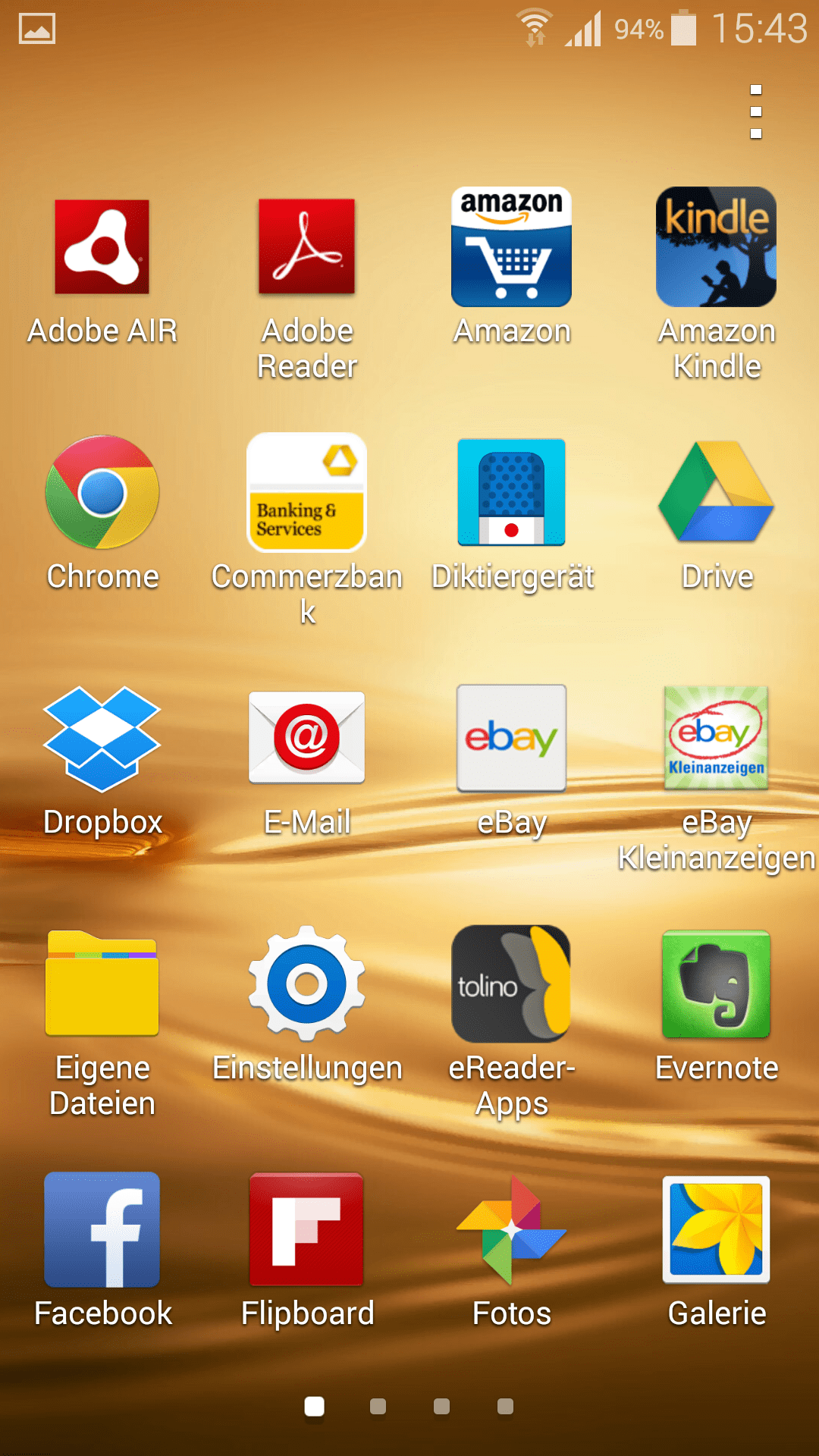The height and width of the screenshot is (1456, 819).
Task: Open the eReader-Apps tolino folder
Action: click(512, 984)
